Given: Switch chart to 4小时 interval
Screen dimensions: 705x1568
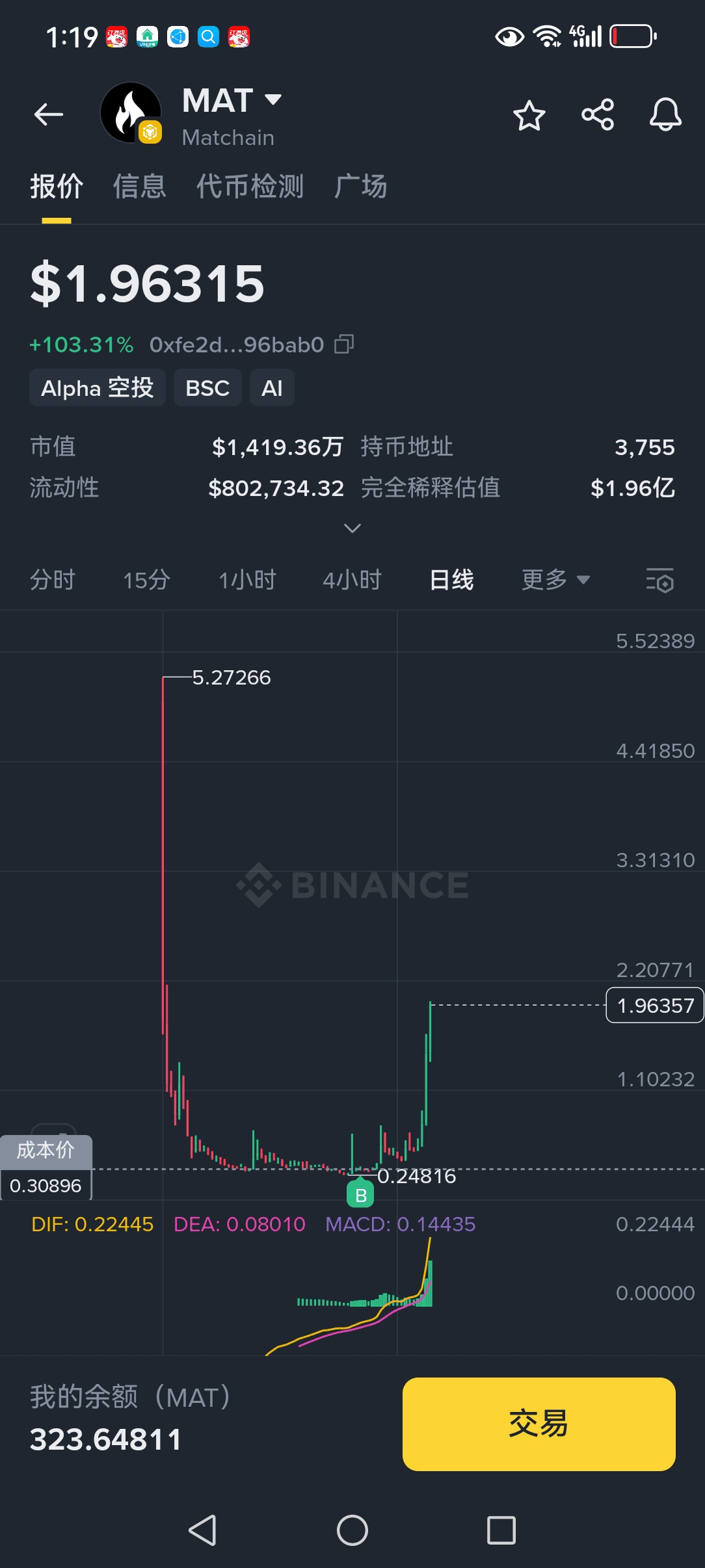Looking at the screenshot, I should 352,579.
